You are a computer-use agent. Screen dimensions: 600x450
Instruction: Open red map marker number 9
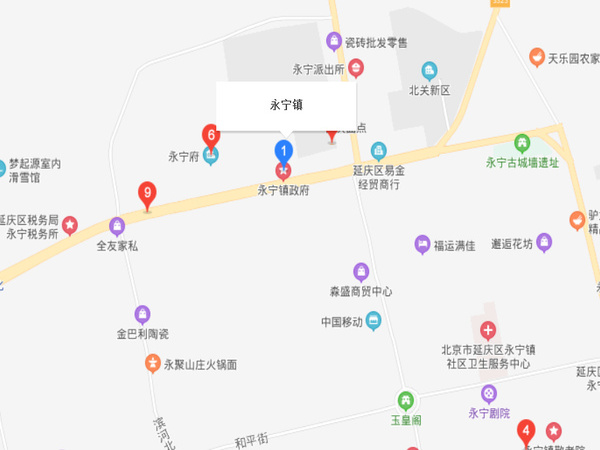(148, 193)
